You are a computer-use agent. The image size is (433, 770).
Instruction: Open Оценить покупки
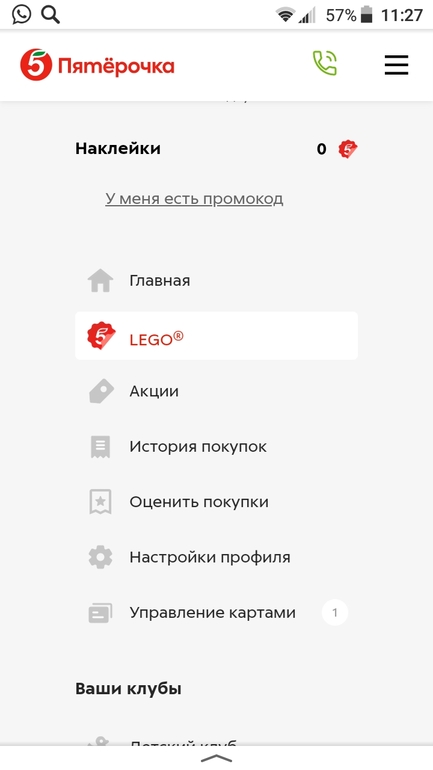tap(216, 502)
